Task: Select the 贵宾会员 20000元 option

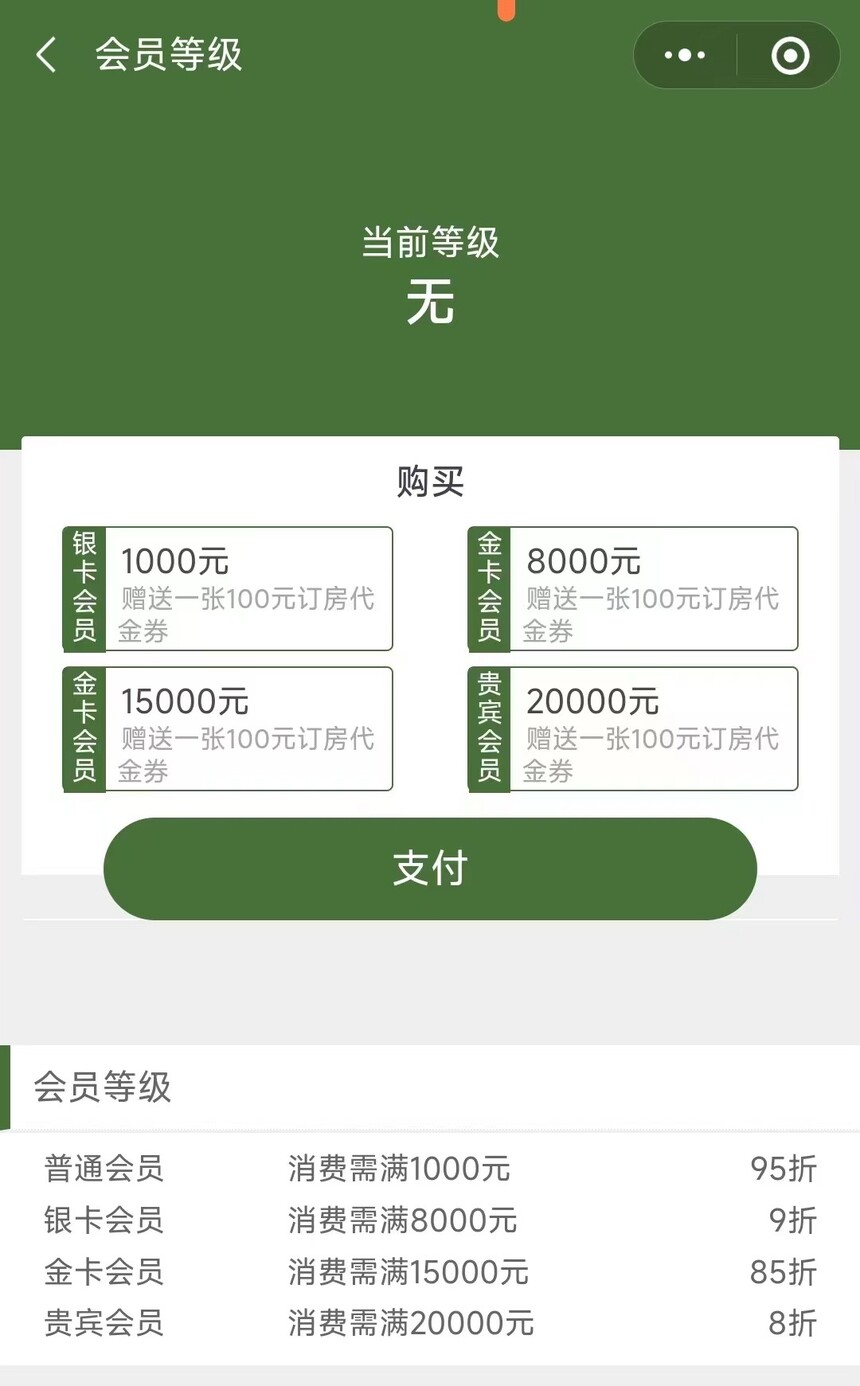Action: (x=633, y=729)
